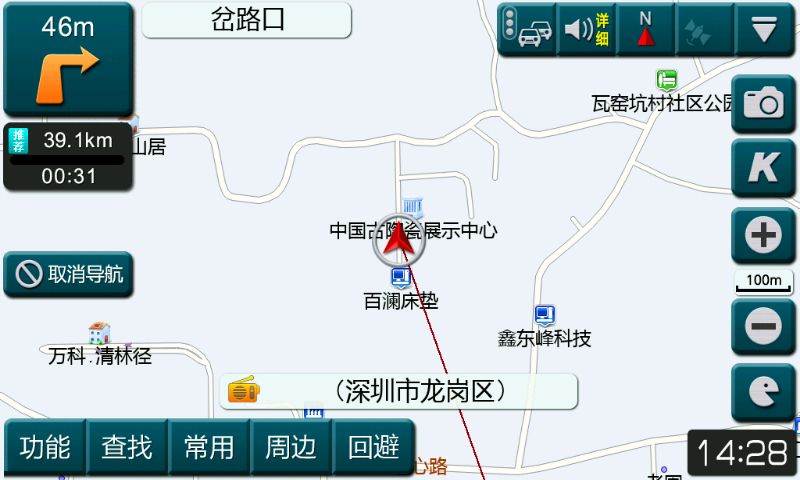Open the traffic conditions icon
Image resolution: width=800 pixels, height=480 pixels.
coord(528,30)
